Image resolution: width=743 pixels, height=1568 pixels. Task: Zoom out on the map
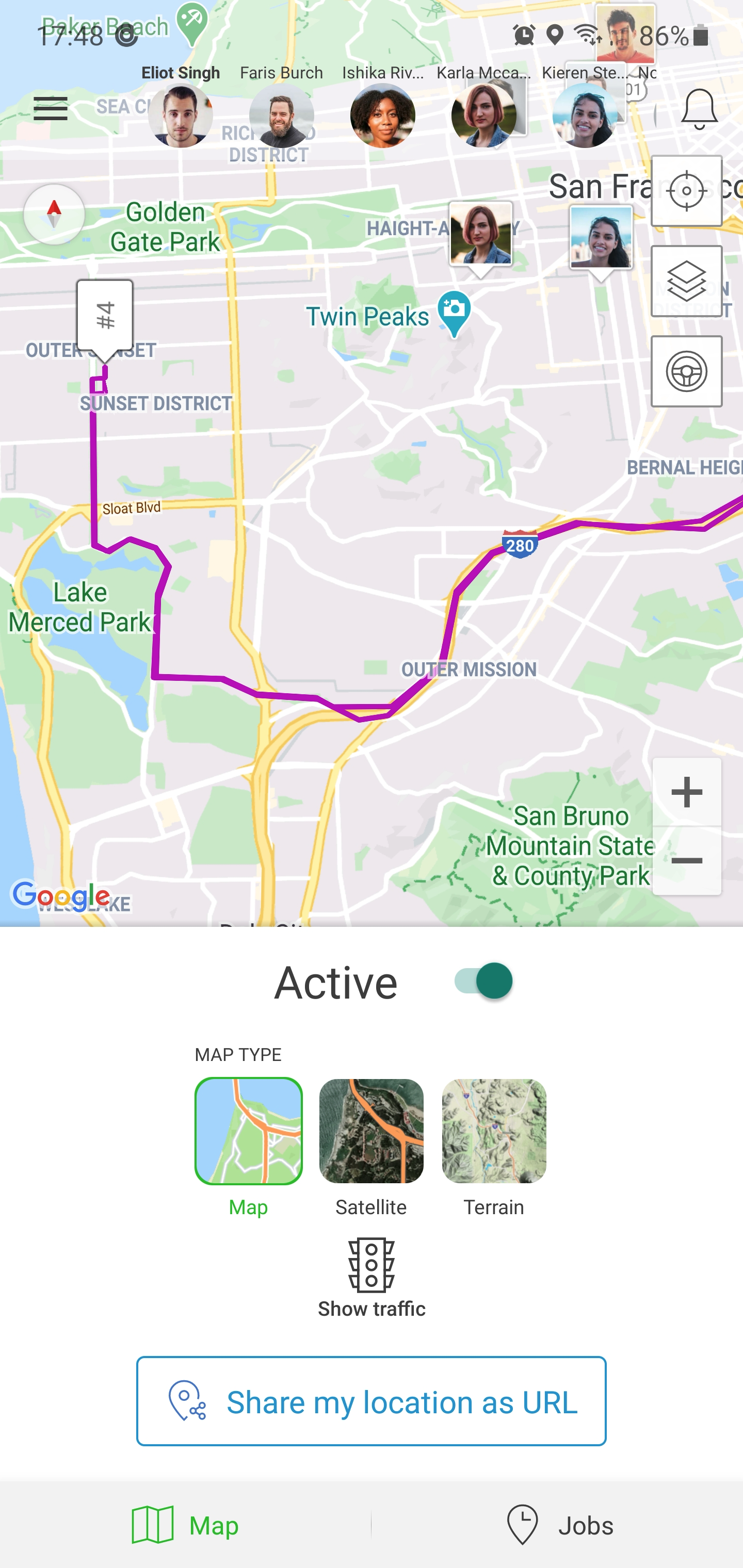(x=686, y=861)
